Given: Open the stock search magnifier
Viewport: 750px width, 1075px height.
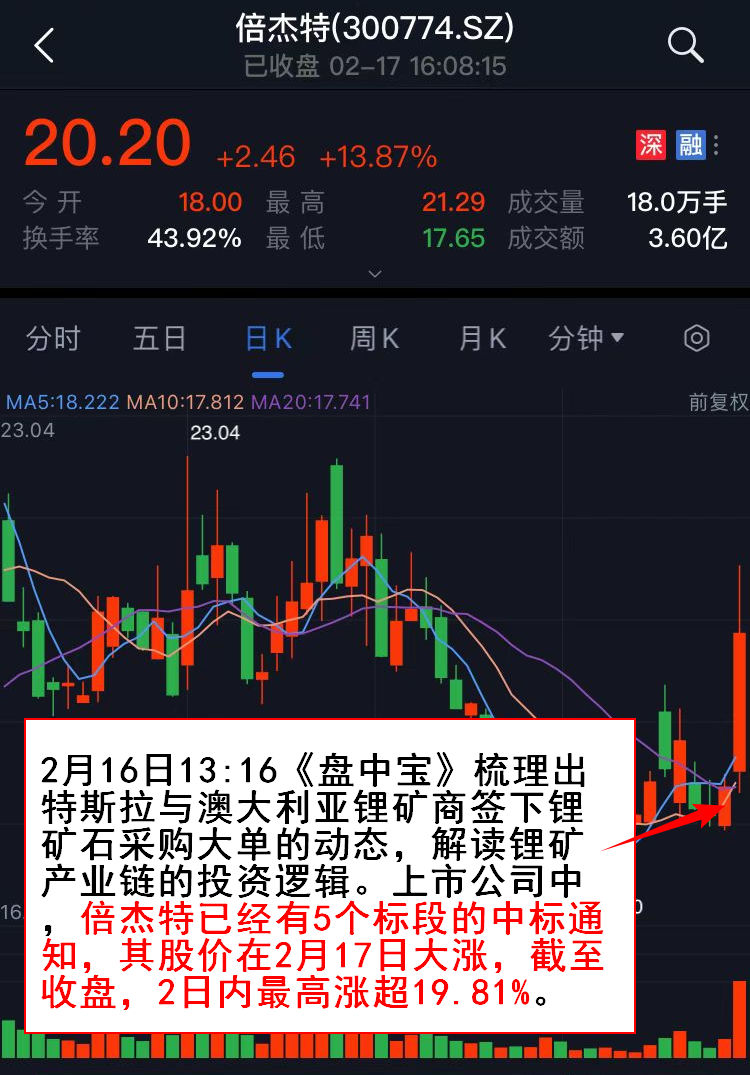Looking at the screenshot, I should point(685,45).
